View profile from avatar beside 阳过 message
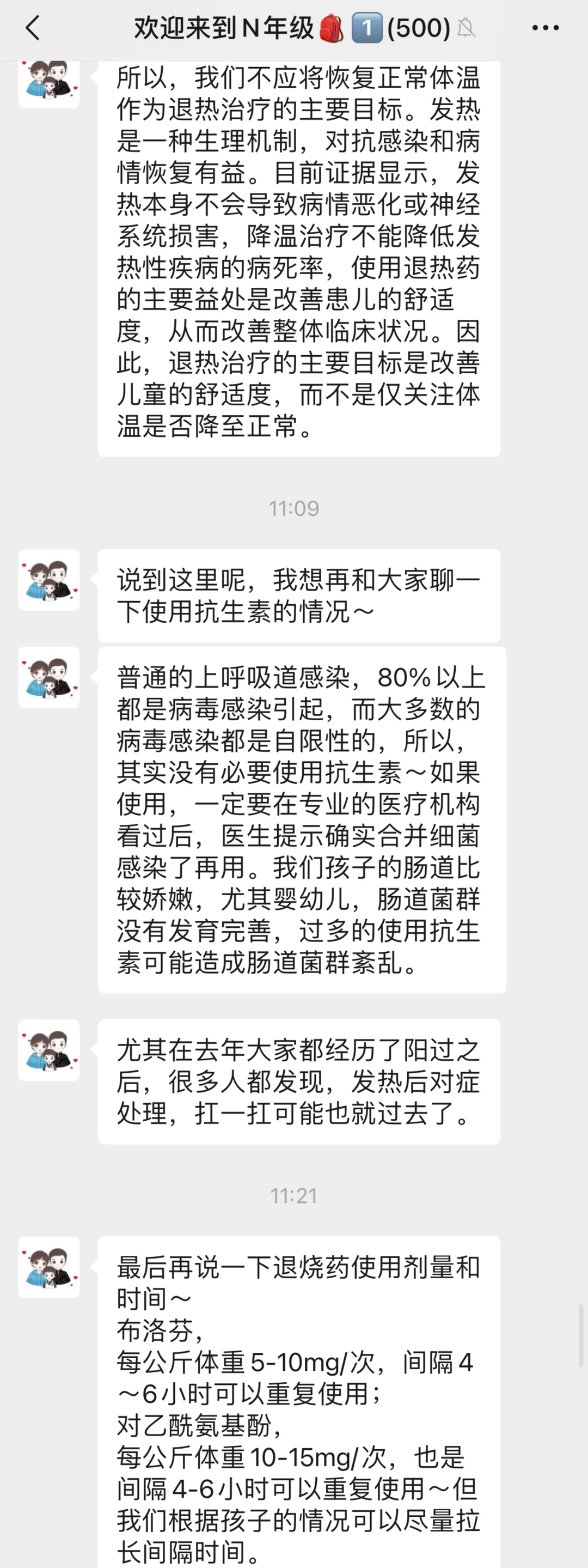Screen dimensions: 588x1568 (x=48, y=1050)
